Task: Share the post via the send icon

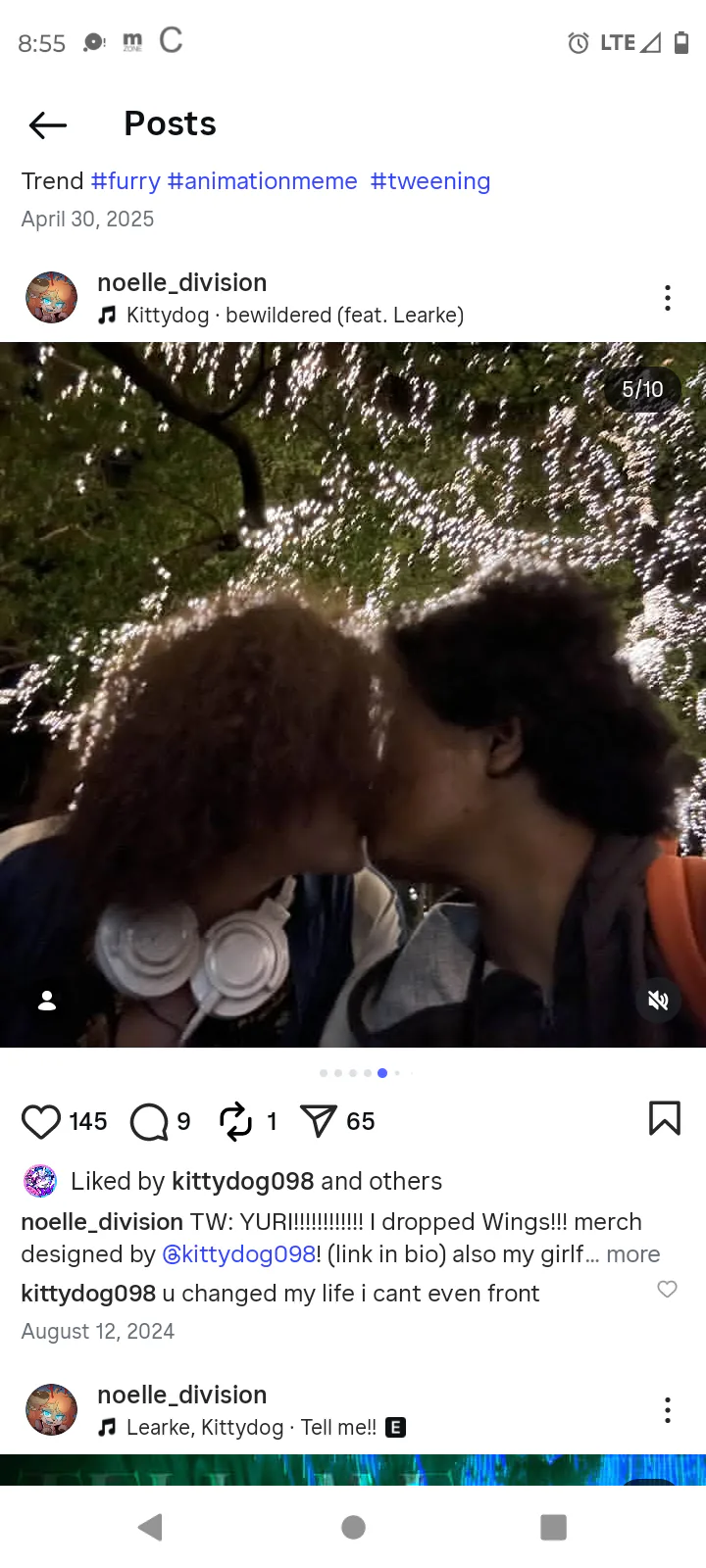Action: 319,1121
